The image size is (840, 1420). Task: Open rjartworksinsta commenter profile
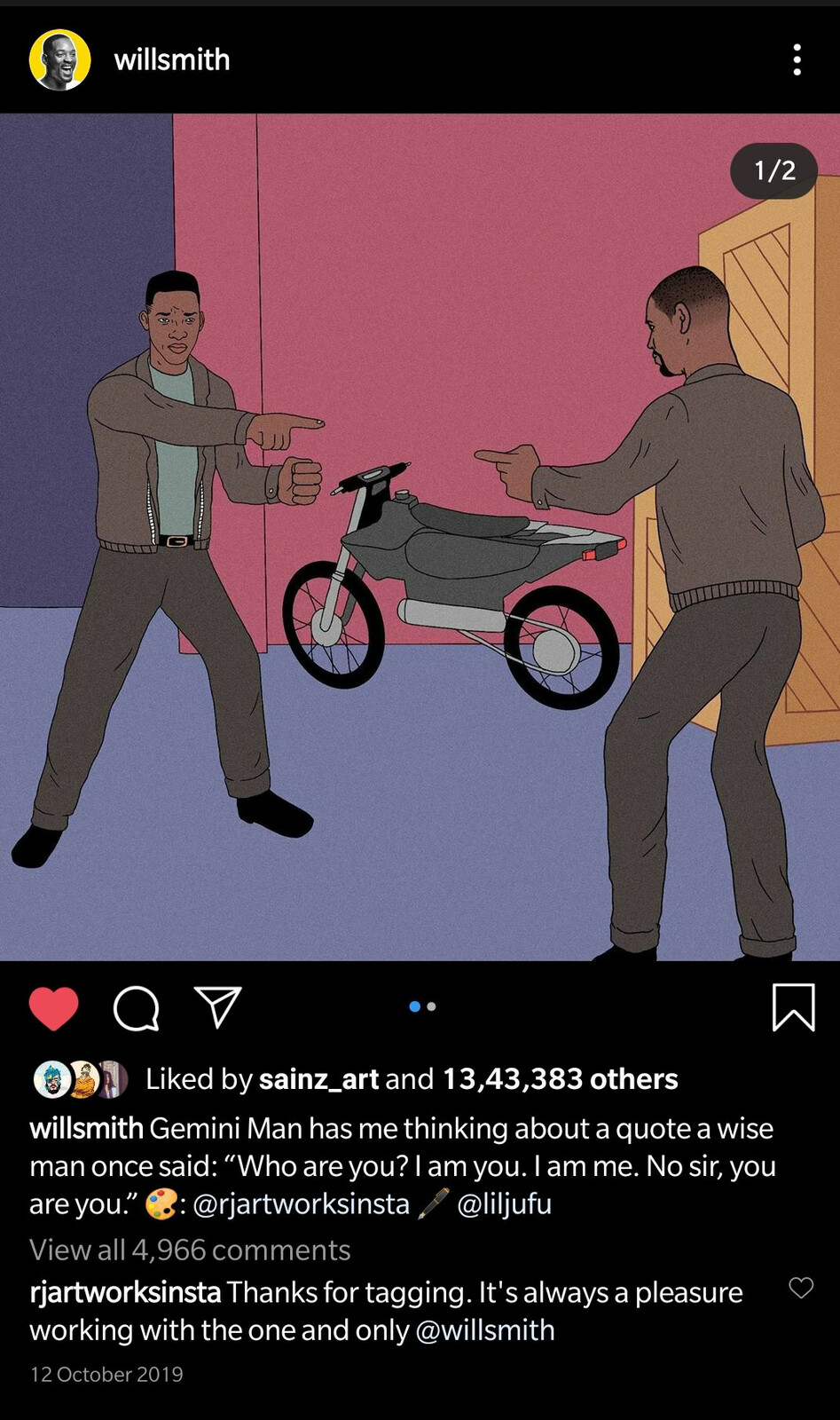tap(125, 1292)
